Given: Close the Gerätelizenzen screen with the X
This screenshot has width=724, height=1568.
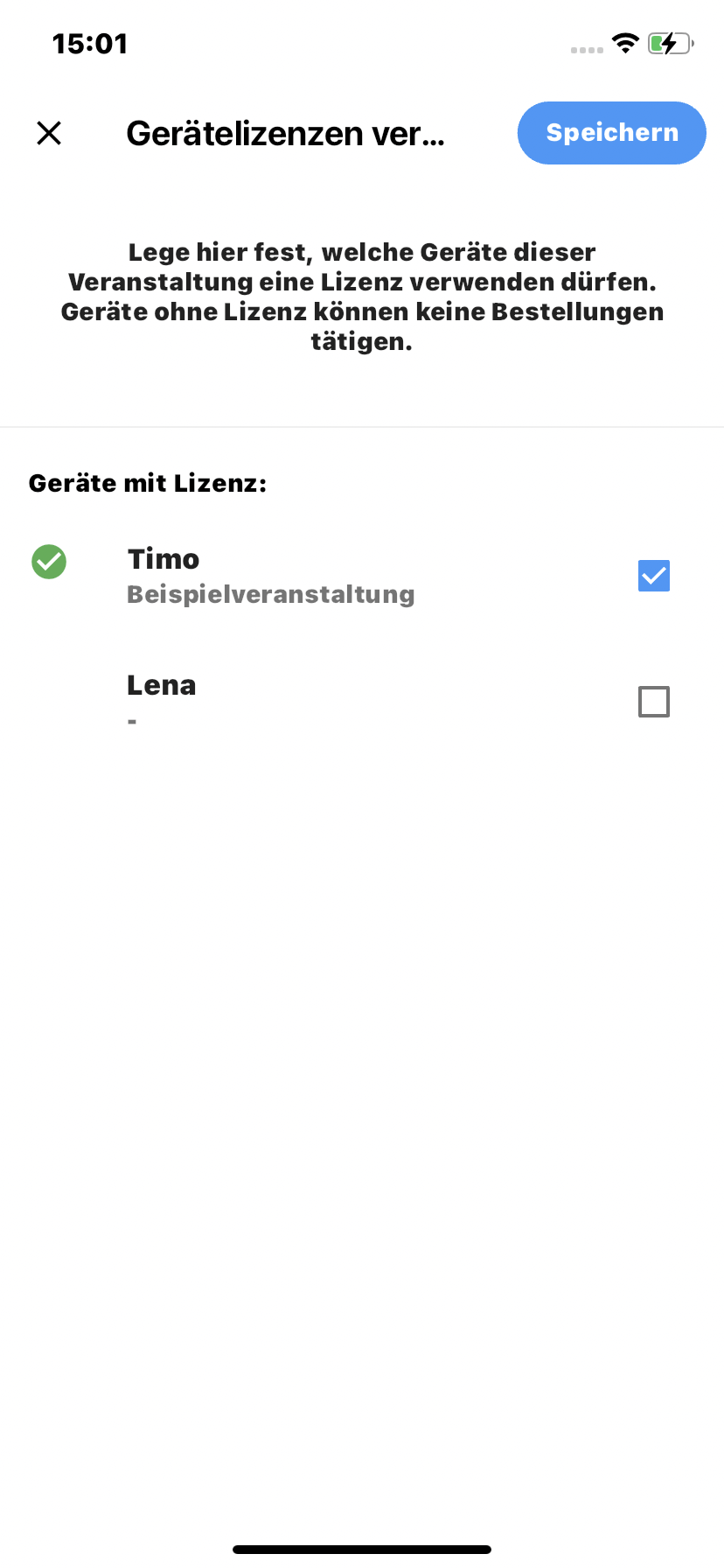Looking at the screenshot, I should (49, 133).
